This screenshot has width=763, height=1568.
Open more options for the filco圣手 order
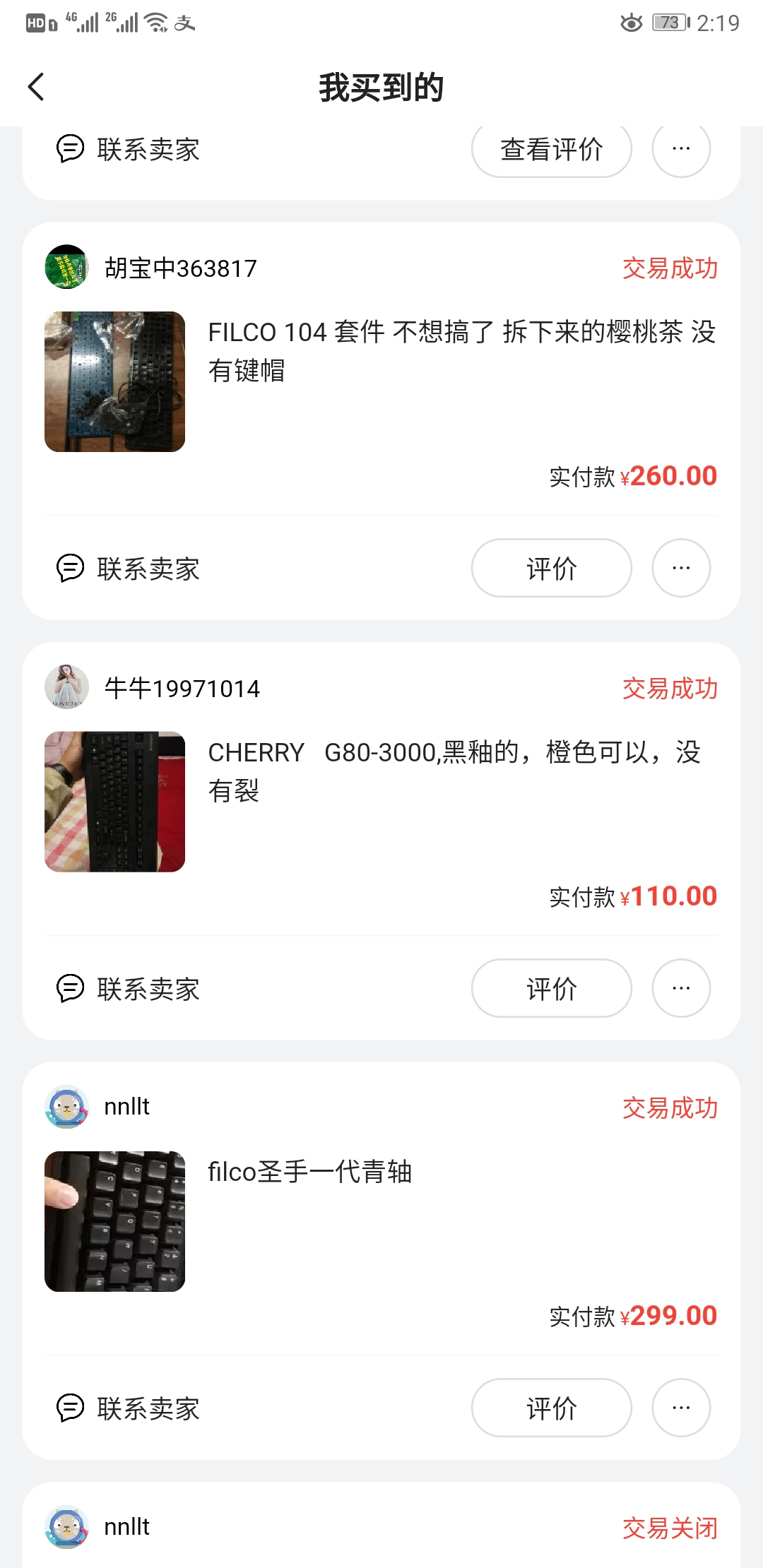pyautogui.click(x=680, y=1408)
